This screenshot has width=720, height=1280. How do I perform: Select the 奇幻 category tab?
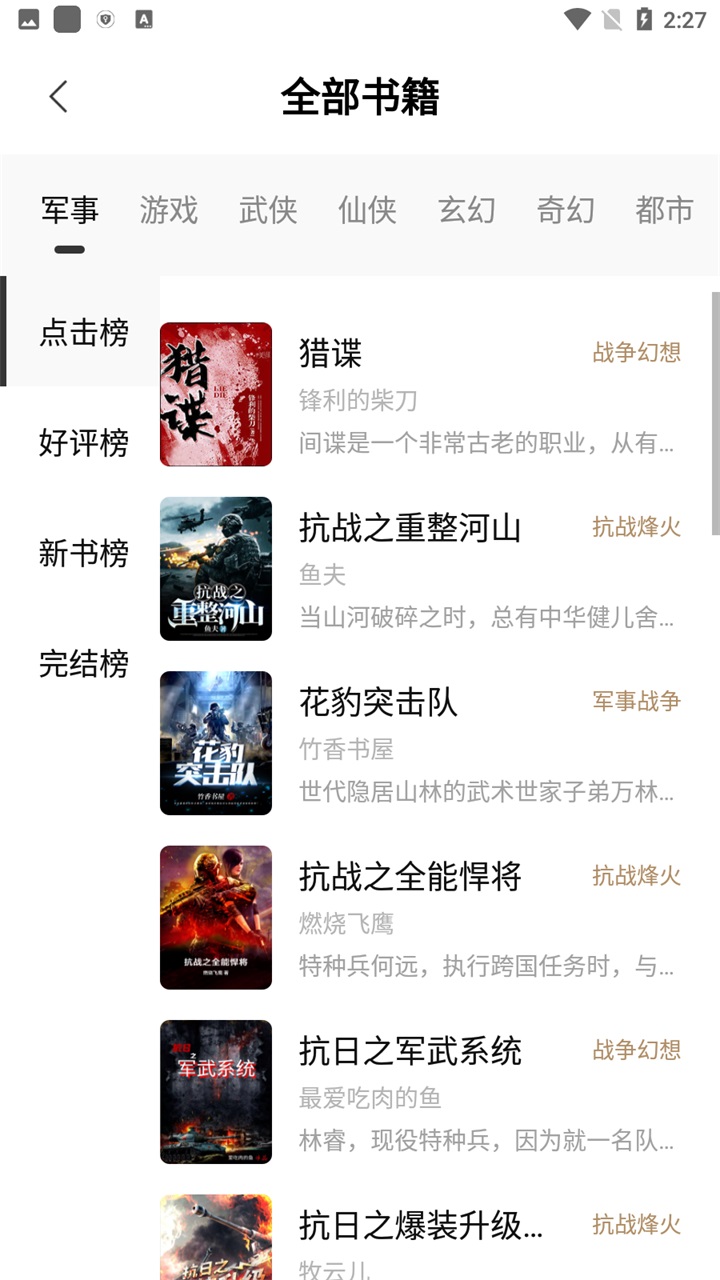point(564,210)
